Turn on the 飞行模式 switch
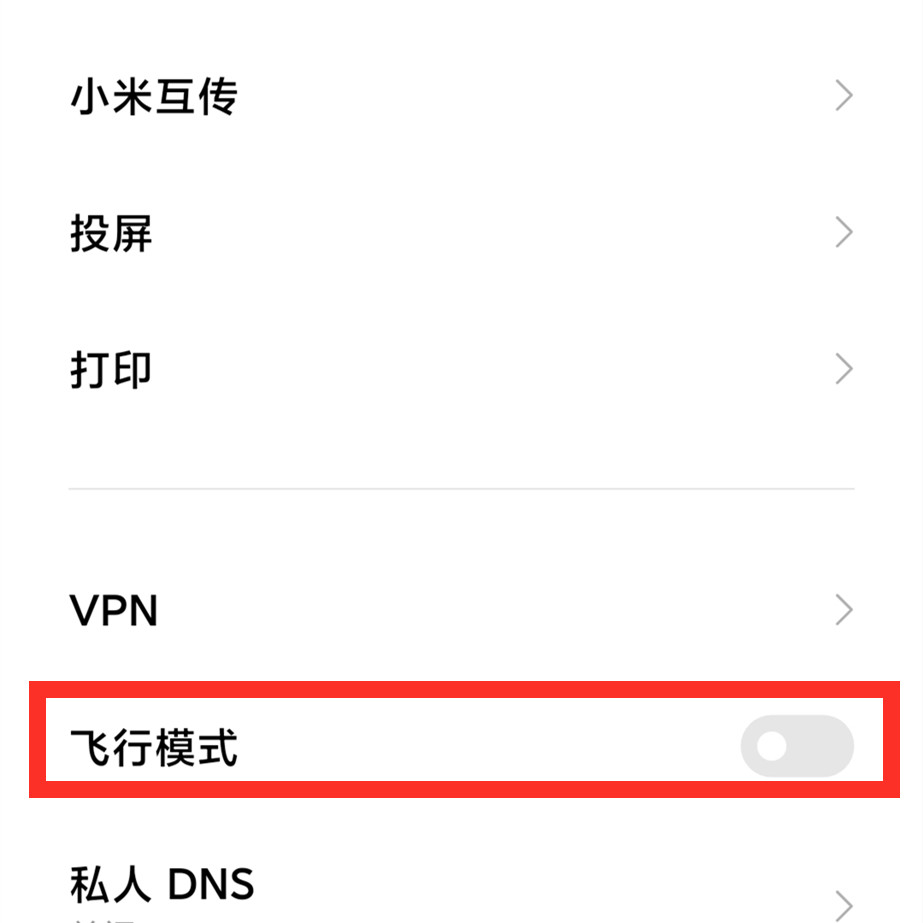The height and width of the screenshot is (923, 923). point(796,746)
